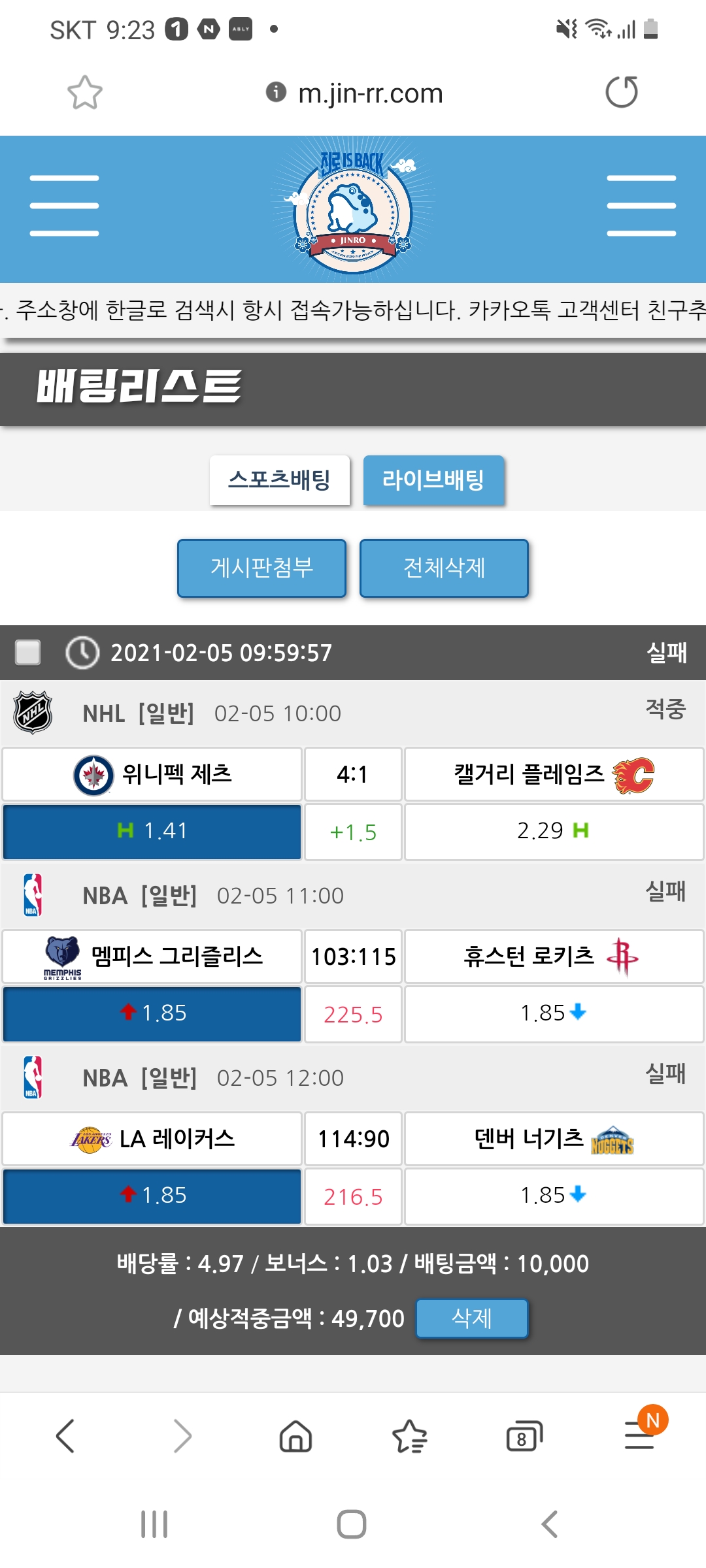Image resolution: width=706 pixels, height=1568 pixels.
Task: Open the browser bookmarks list
Action: pos(409,1436)
